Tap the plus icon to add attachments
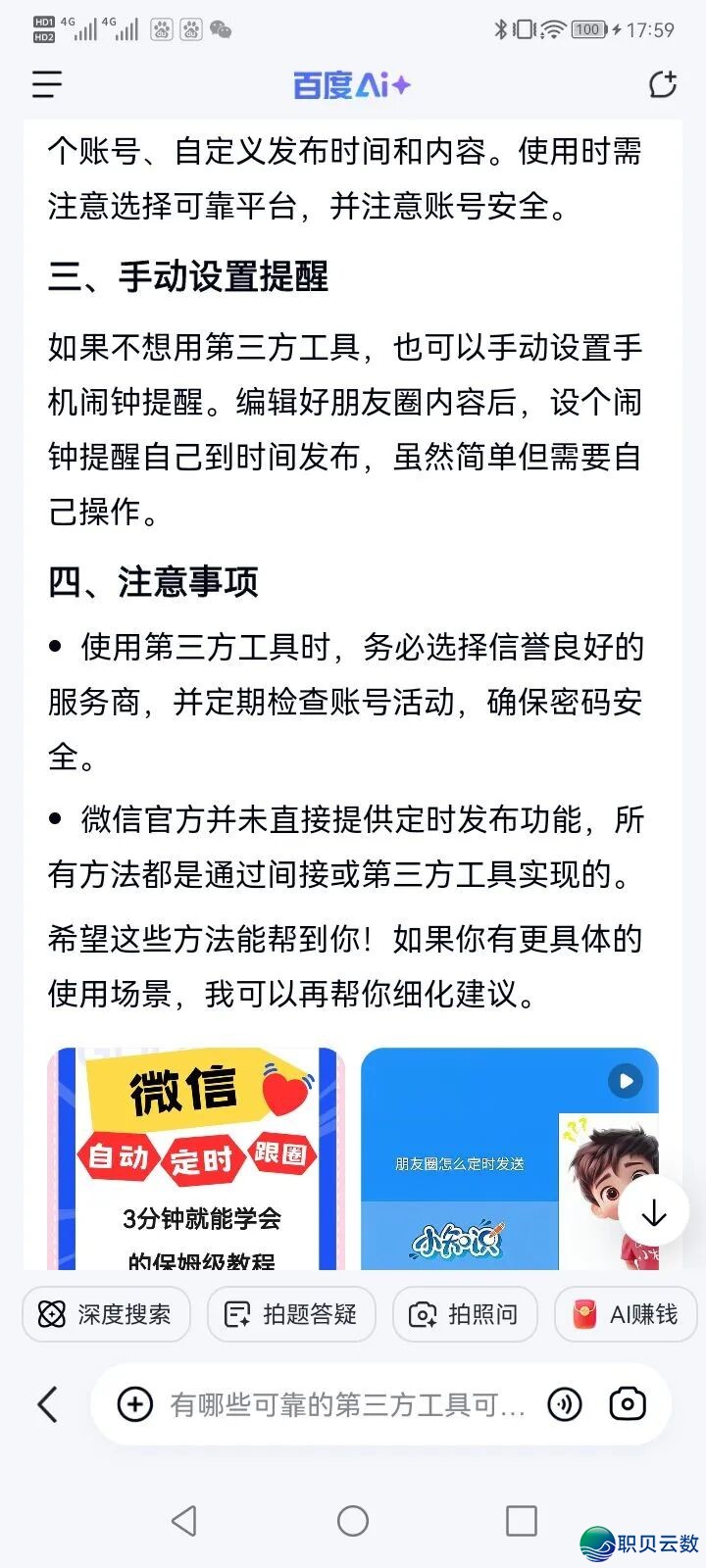 point(135,1404)
